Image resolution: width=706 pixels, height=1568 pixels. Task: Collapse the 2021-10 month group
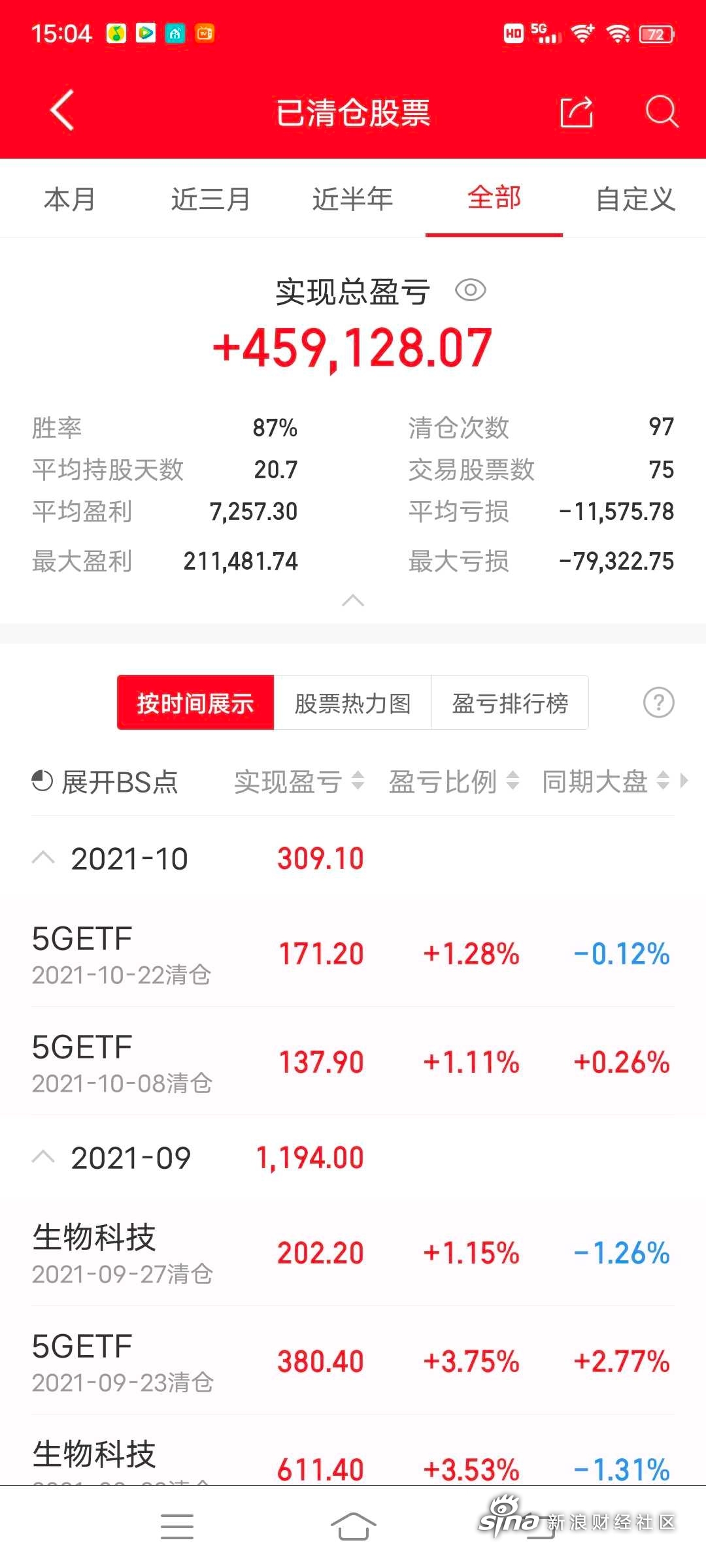coord(44,858)
